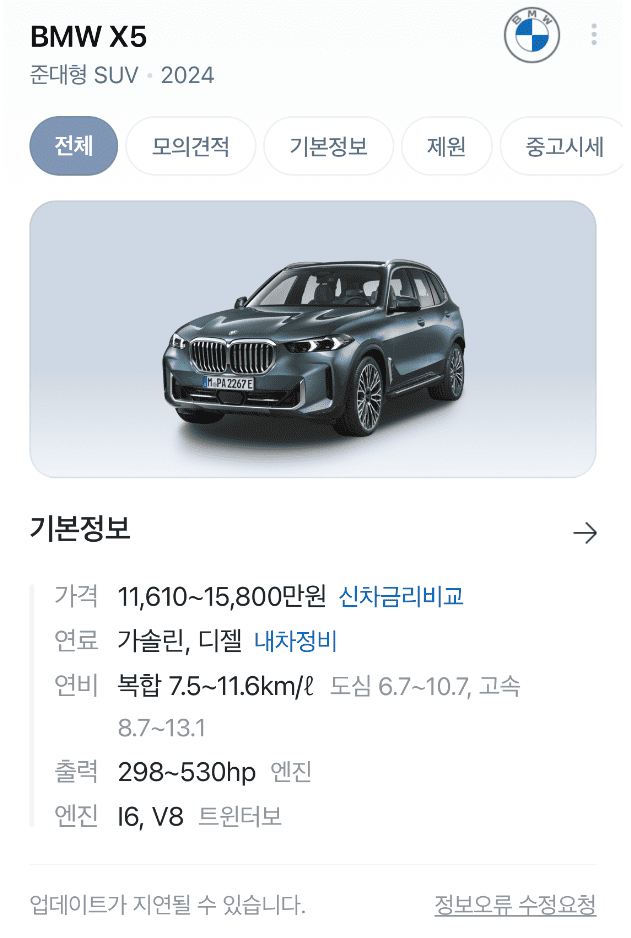Open the 제원 tab
The height and width of the screenshot is (938, 631).
coord(446,146)
